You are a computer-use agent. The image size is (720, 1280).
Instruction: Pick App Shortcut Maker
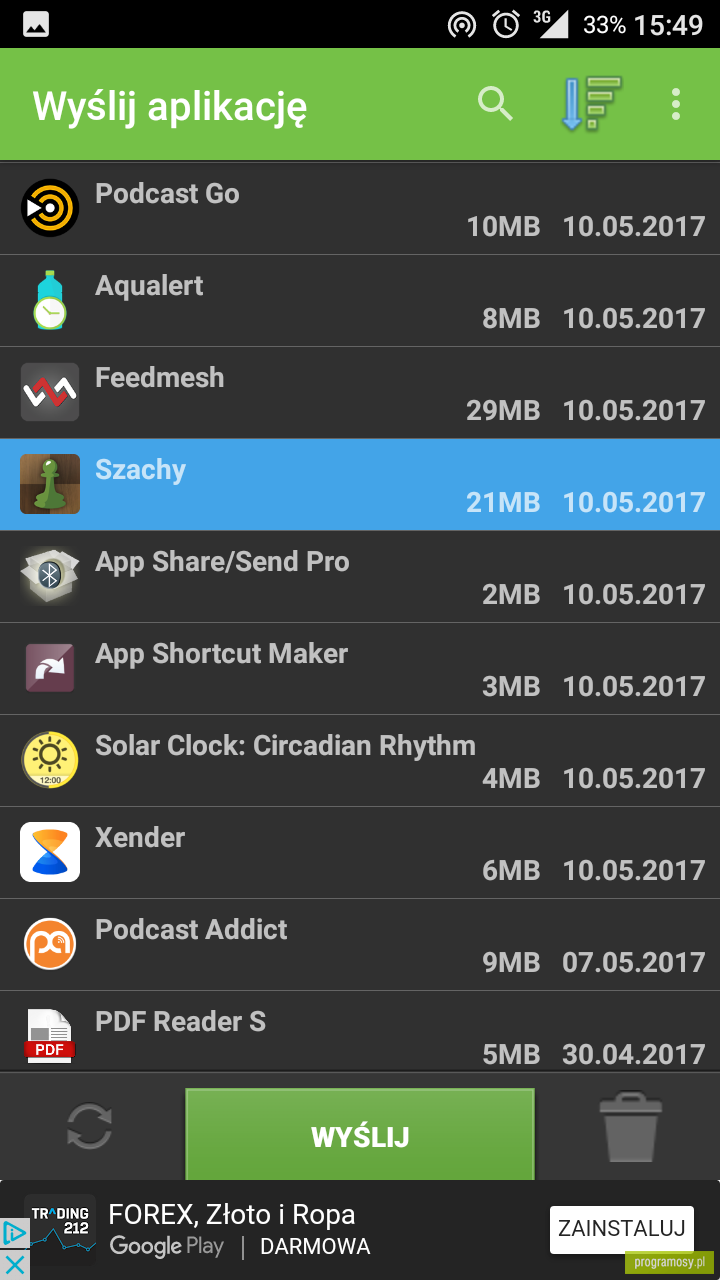tap(360, 669)
